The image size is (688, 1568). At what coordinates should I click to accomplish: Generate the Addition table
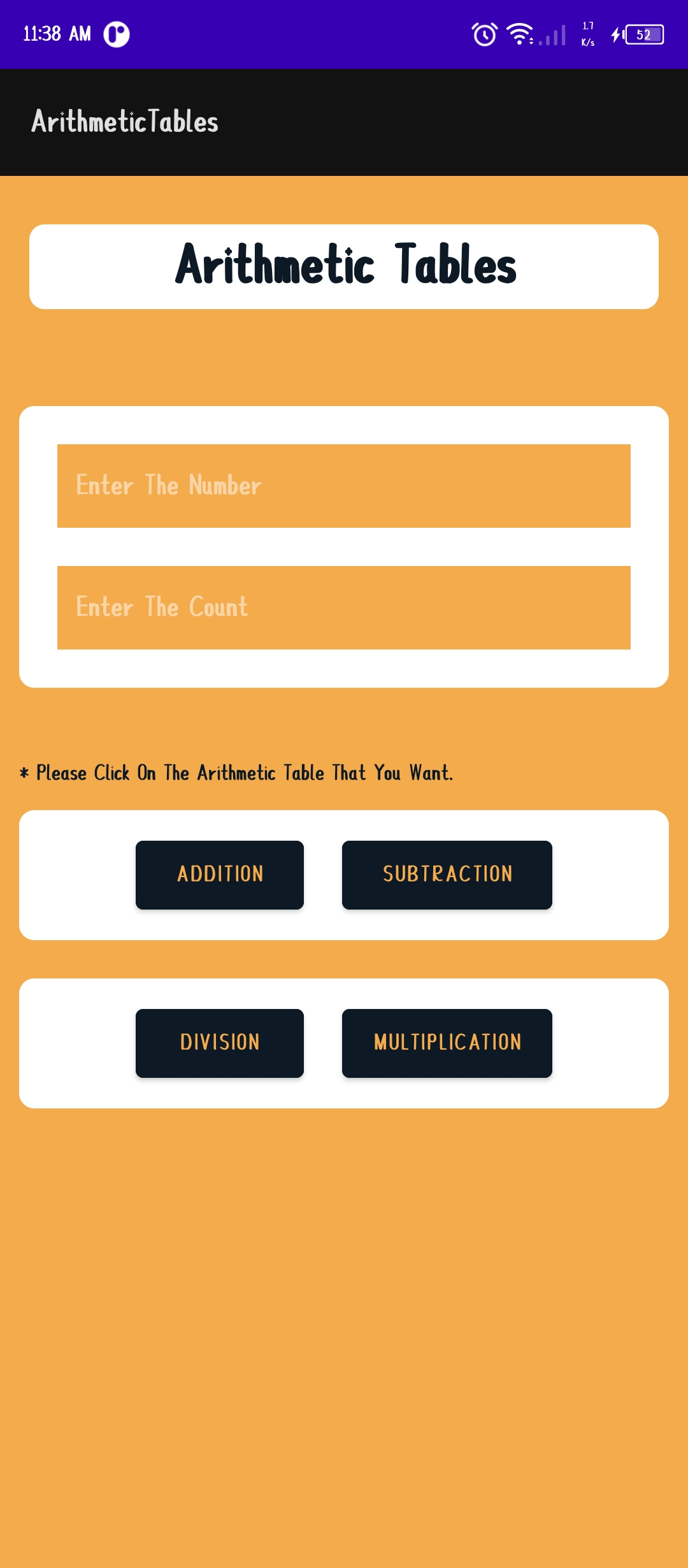click(220, 875)
